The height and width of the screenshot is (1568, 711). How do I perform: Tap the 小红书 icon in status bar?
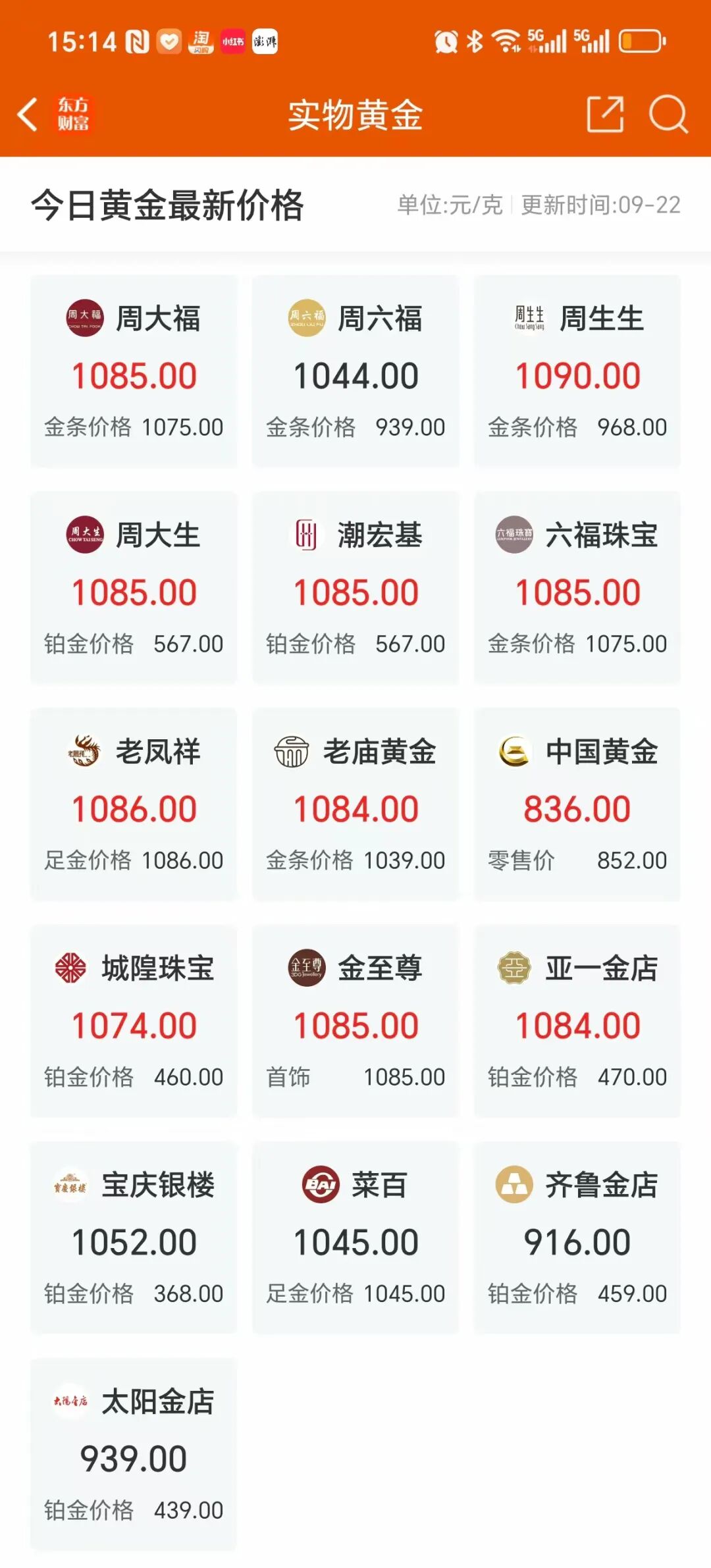pyautogui.click(x=234, y=39)
